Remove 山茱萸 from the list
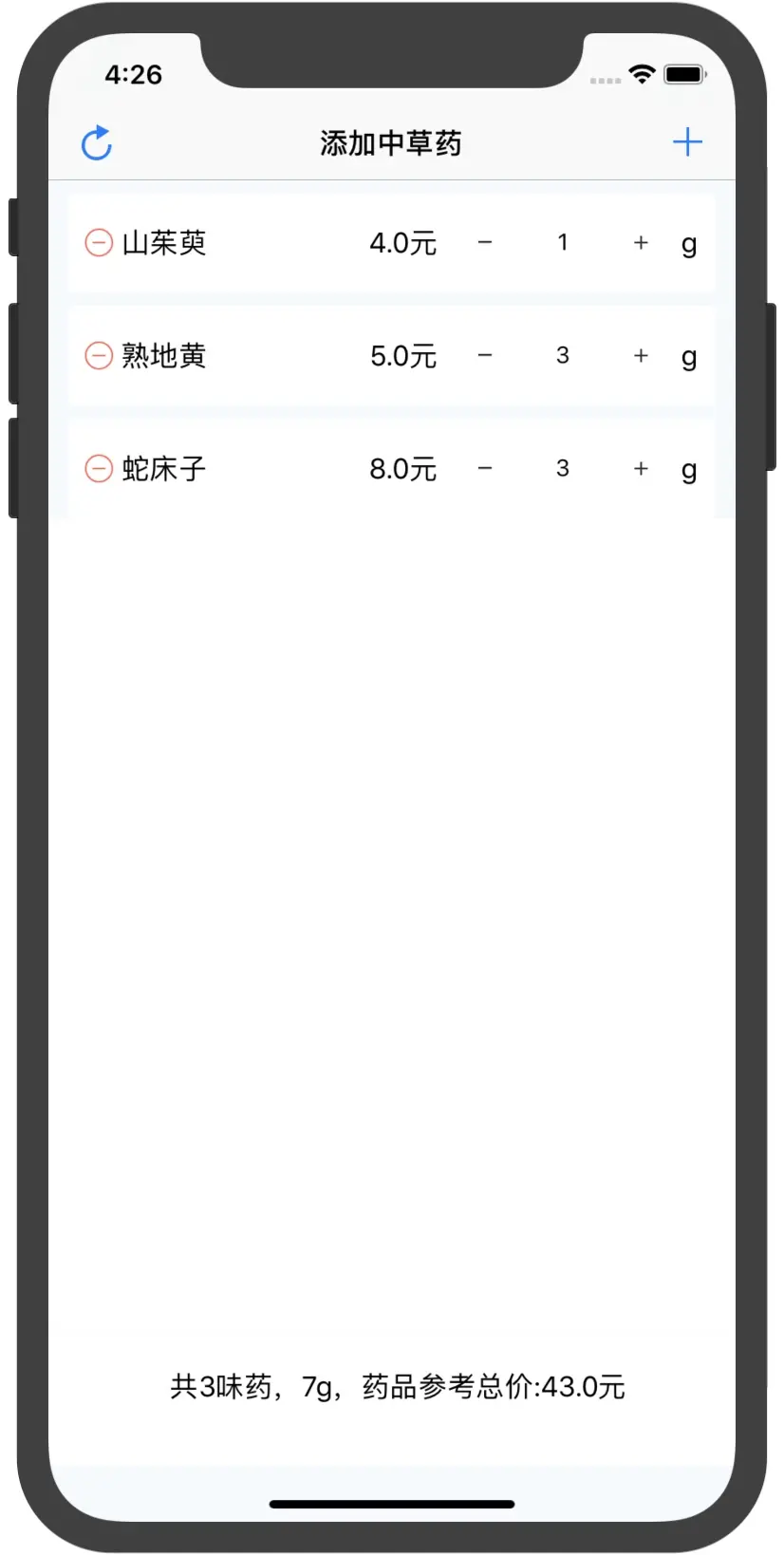The image size is (784, 1555). [x=99, y=243]
